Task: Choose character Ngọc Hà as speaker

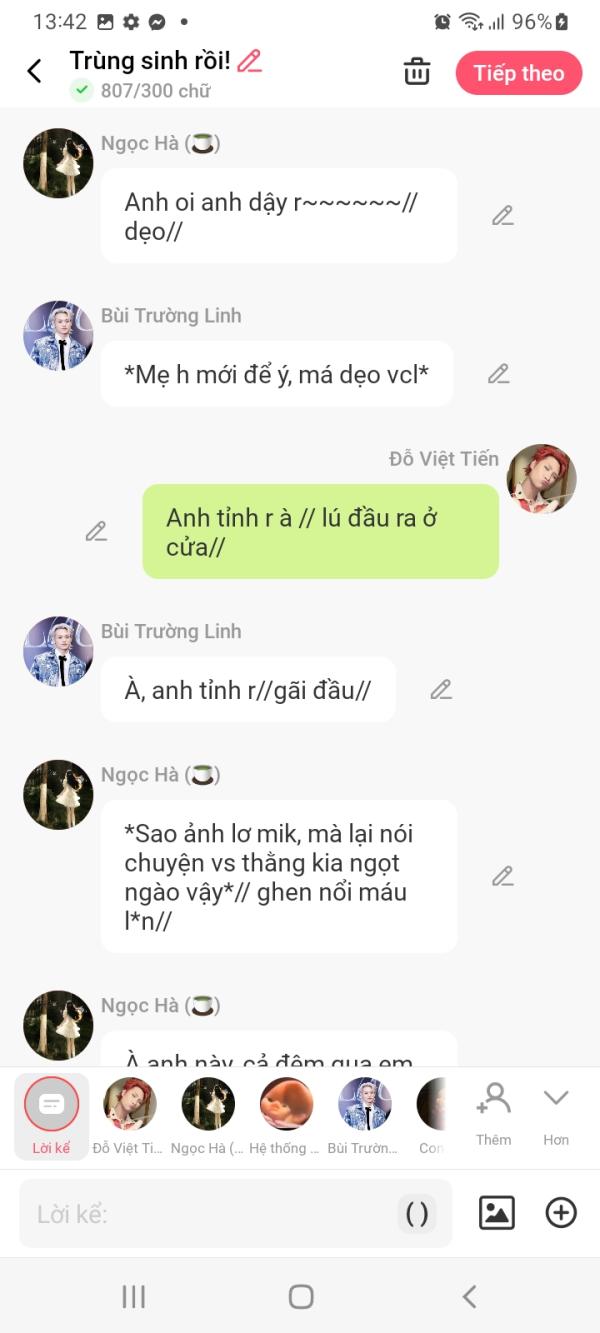Action: pos(208,1116)
